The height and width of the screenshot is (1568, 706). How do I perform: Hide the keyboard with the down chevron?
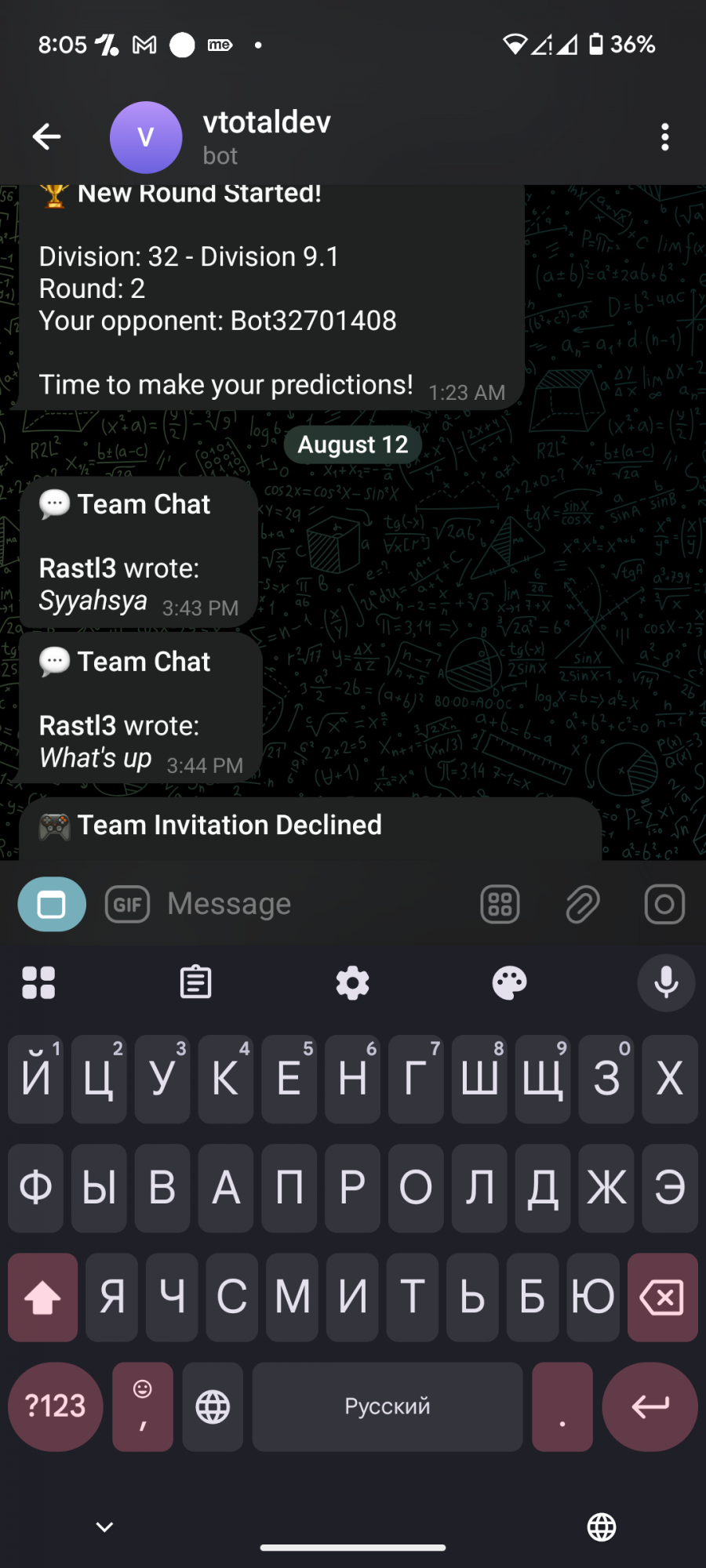pyautogui.click(x=104, y=1526)
